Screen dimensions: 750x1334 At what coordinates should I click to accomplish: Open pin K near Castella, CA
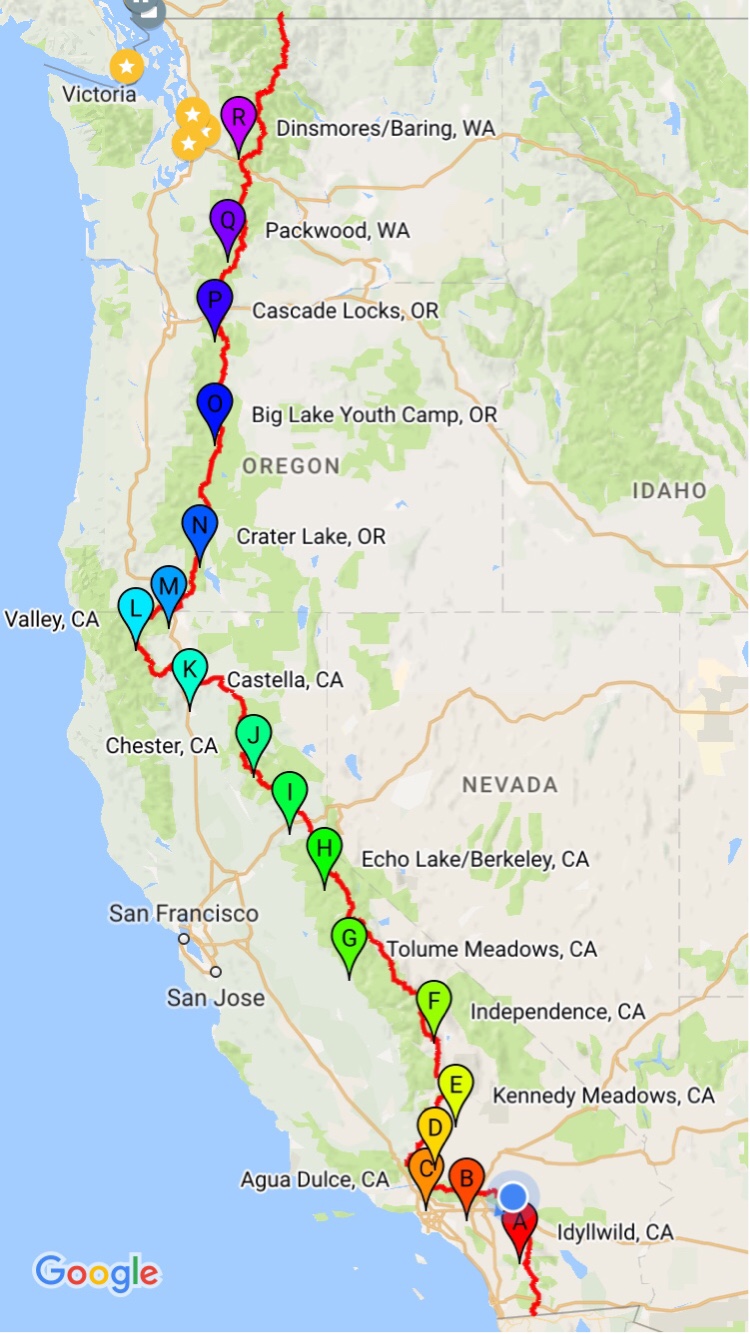click(190, 669)
